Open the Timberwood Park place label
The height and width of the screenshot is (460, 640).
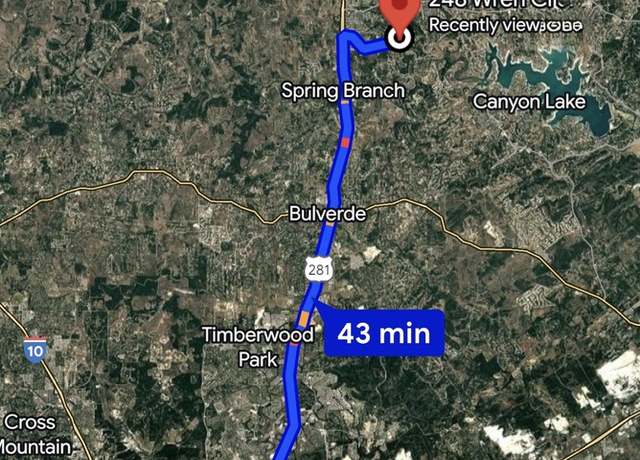point(258,346)
